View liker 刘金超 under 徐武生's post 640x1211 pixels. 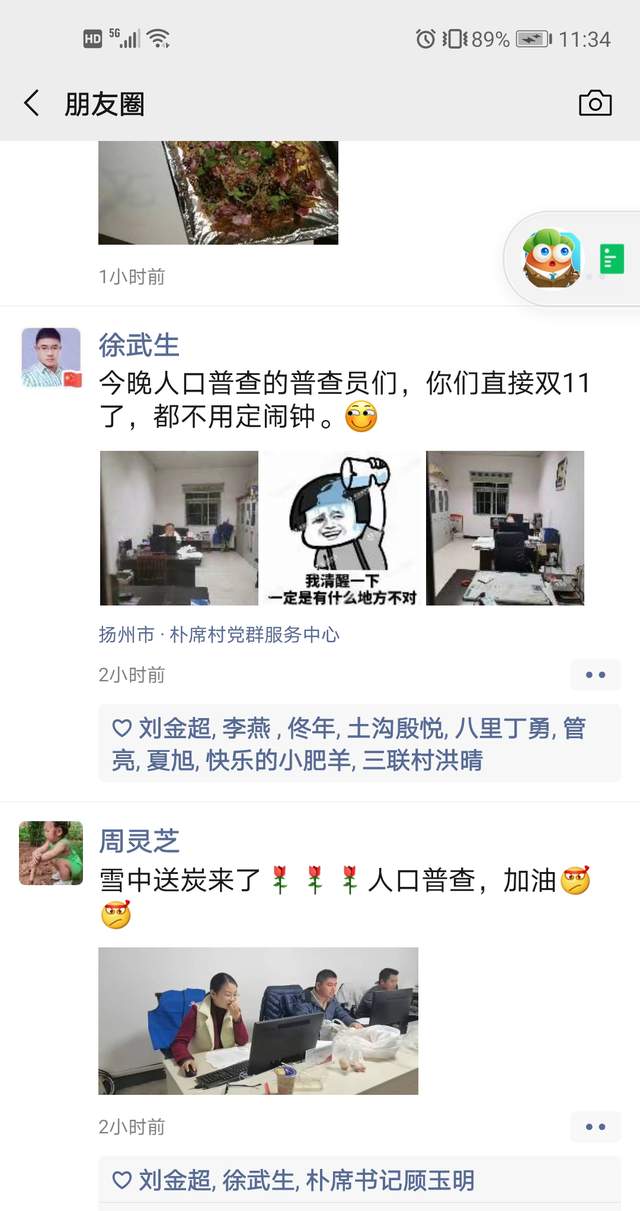click(174, 728)
